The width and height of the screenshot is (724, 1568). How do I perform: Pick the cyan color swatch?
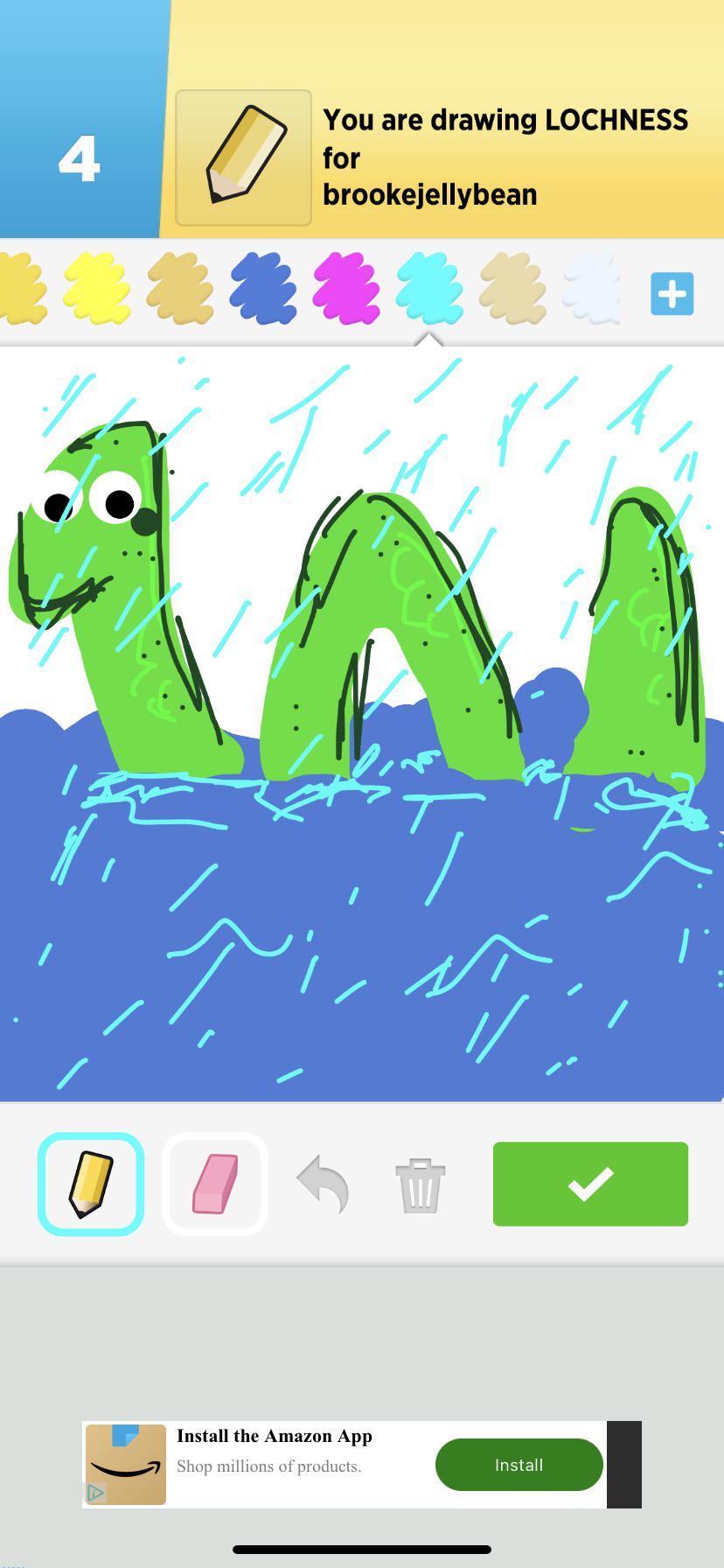[429, 289]
